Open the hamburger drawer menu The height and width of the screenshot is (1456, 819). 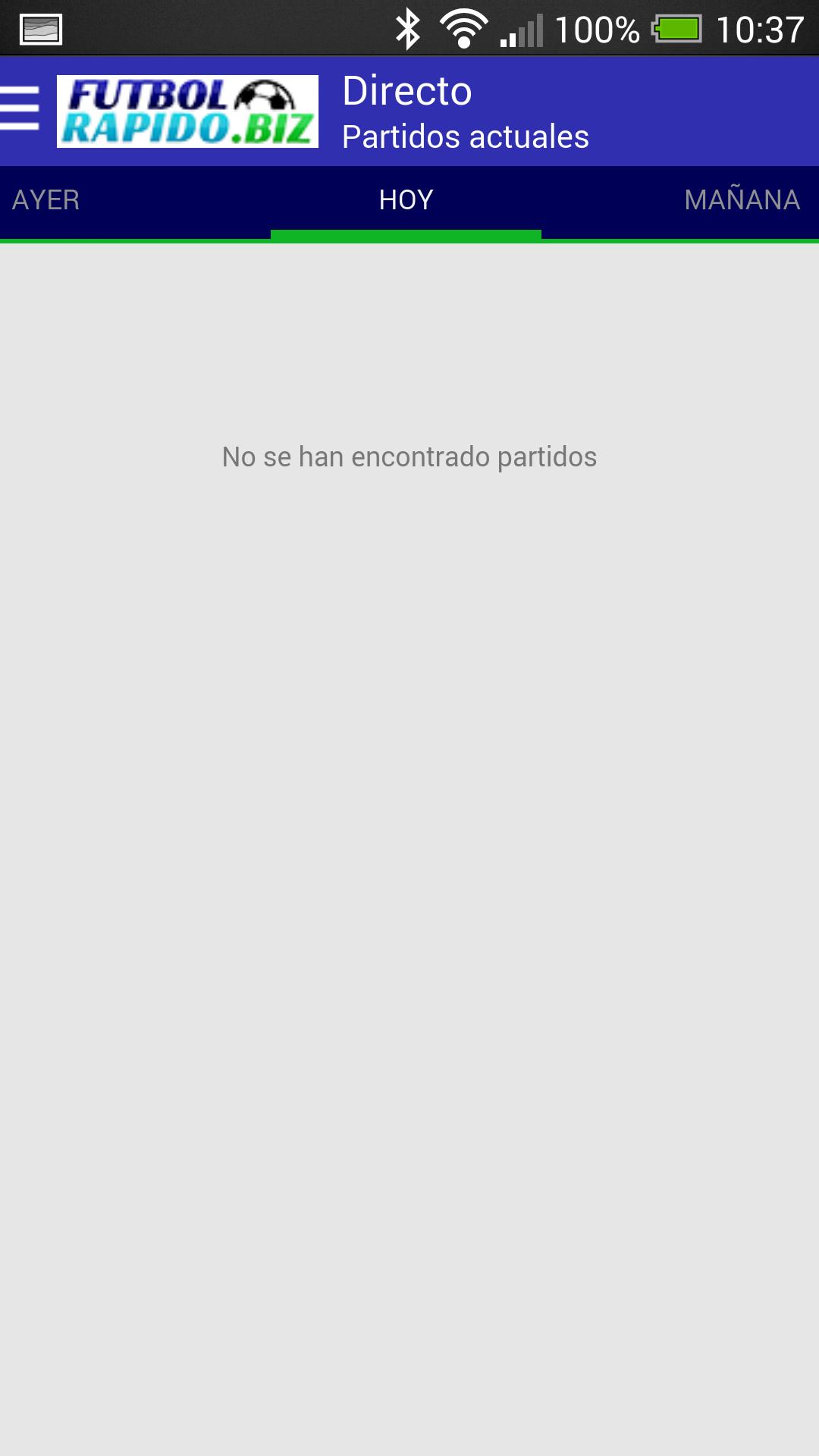pyautogui.click(x=21, y=108)
